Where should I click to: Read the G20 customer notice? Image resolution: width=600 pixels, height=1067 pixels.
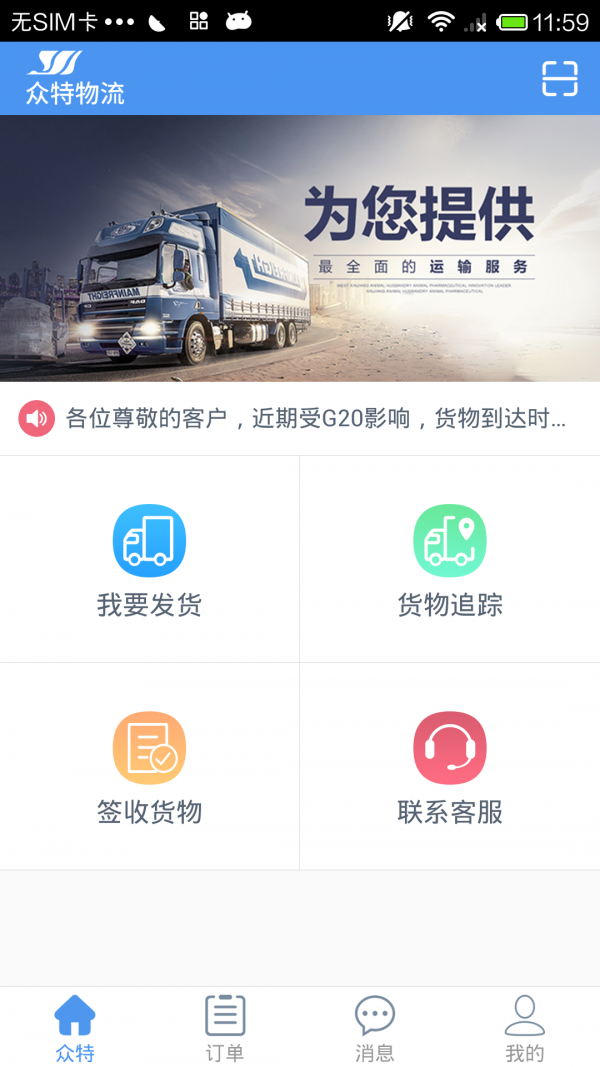pyautogui.click(x=315, y=418)
